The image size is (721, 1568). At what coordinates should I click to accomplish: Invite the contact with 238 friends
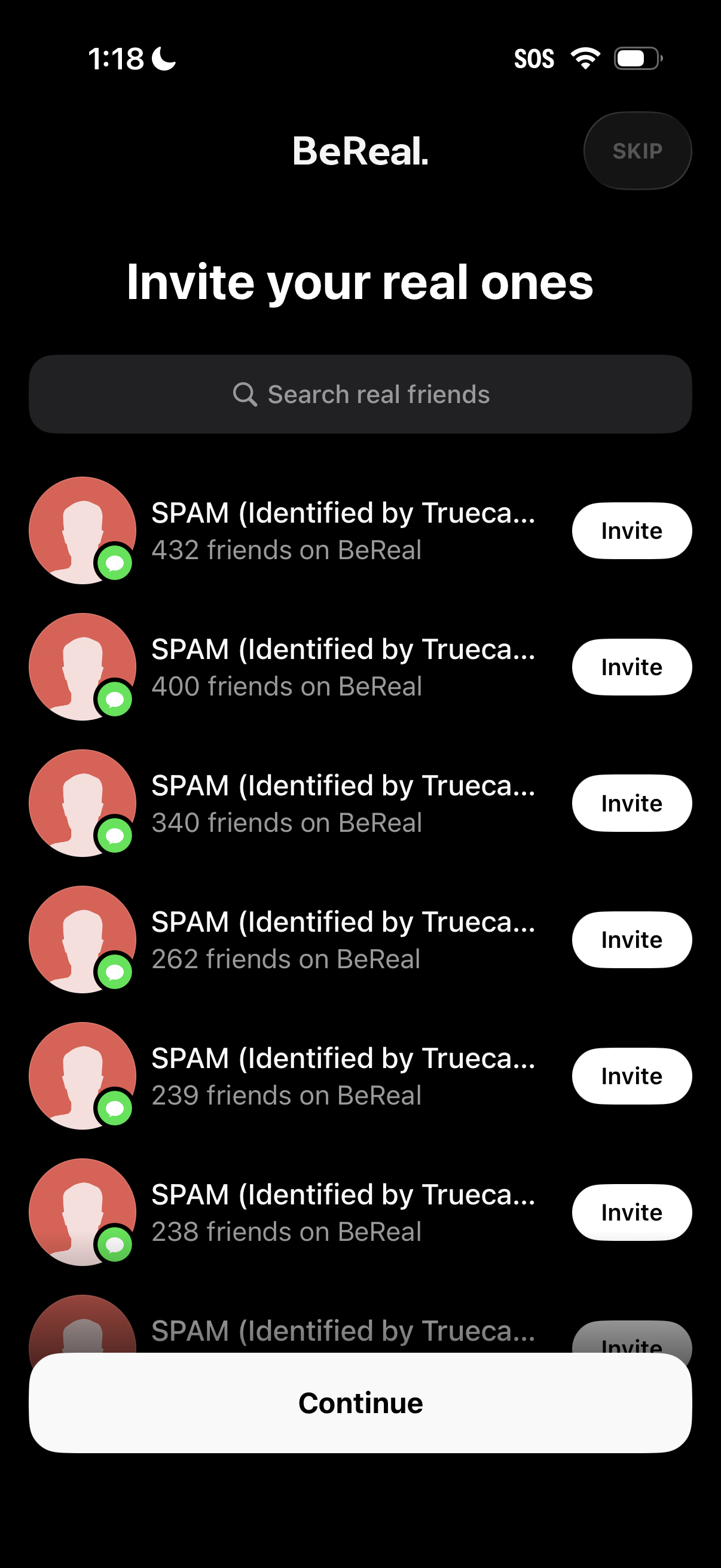point(631,1212)
